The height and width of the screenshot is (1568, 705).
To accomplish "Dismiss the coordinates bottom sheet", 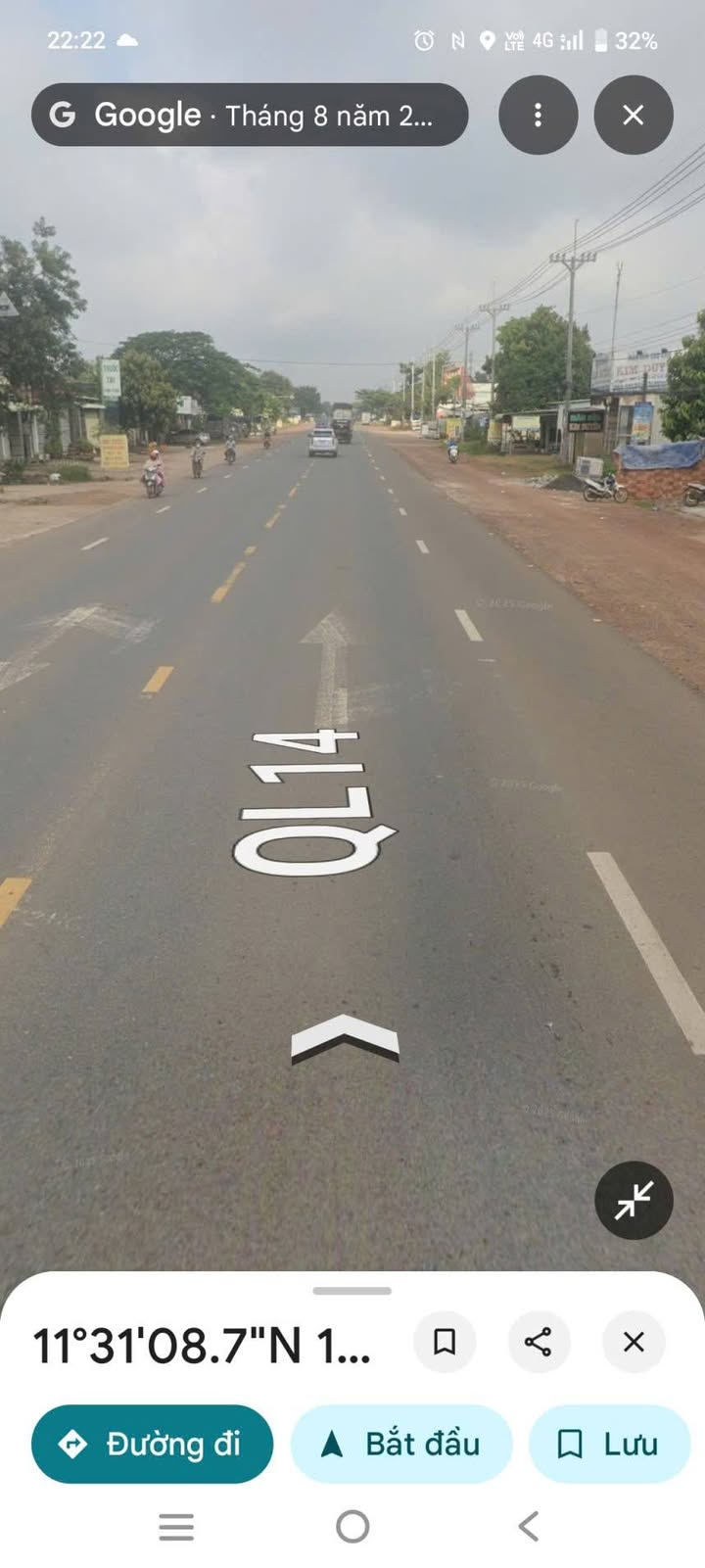I will (634, 1341).
